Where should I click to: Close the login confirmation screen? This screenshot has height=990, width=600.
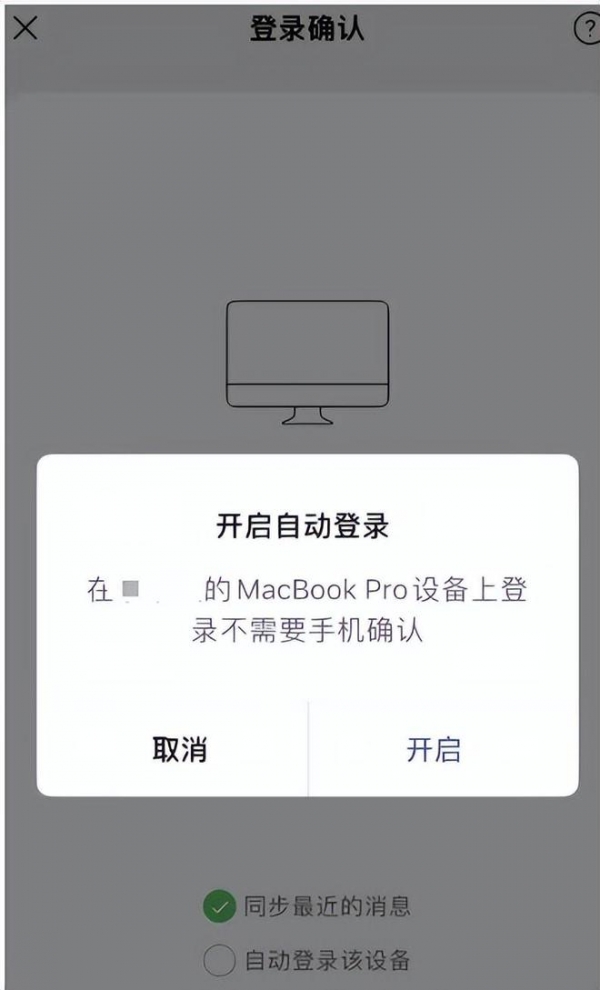click(x=24, y=28)
